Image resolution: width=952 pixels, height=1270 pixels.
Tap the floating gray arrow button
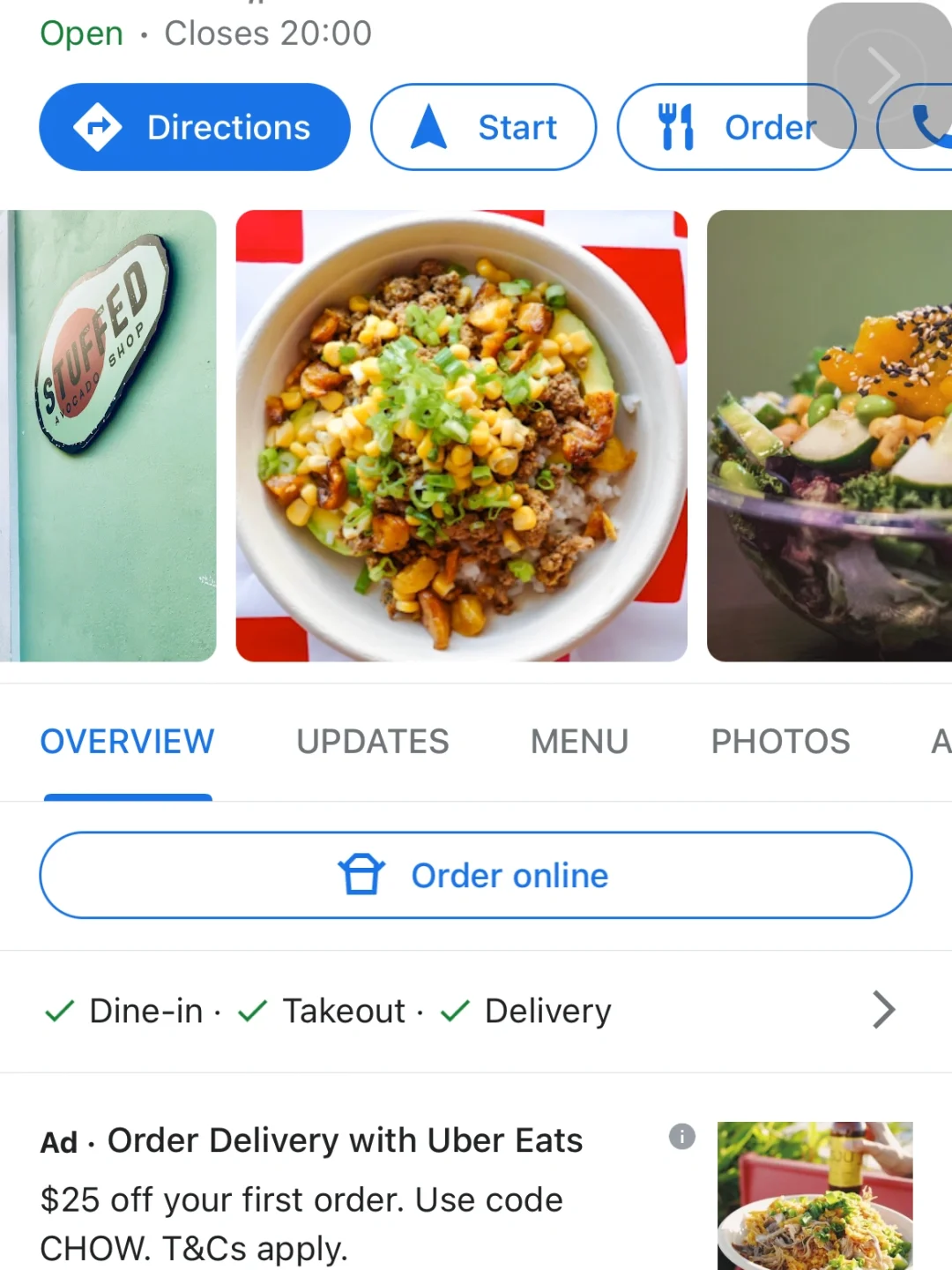pos(880,74)
